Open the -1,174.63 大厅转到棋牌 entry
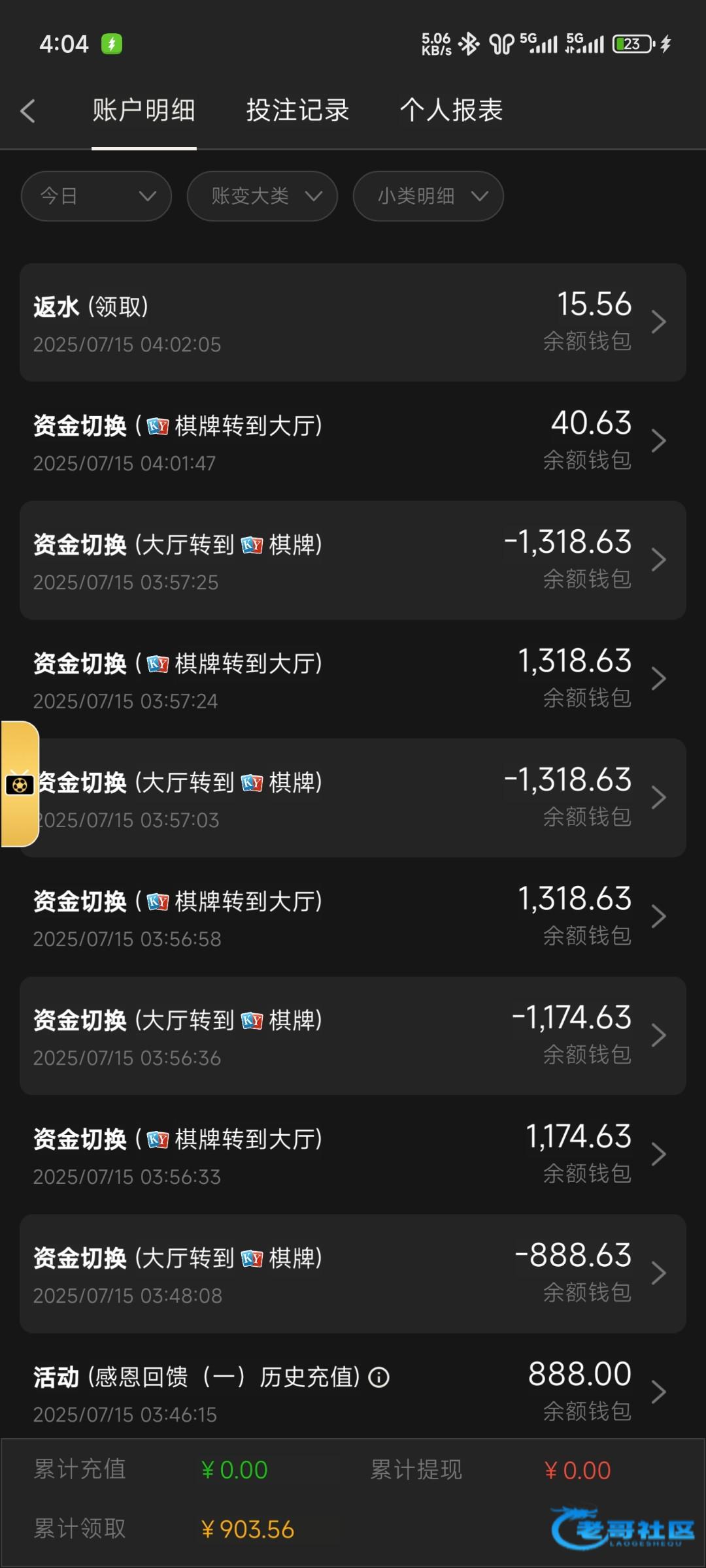 pos(353,1036)
